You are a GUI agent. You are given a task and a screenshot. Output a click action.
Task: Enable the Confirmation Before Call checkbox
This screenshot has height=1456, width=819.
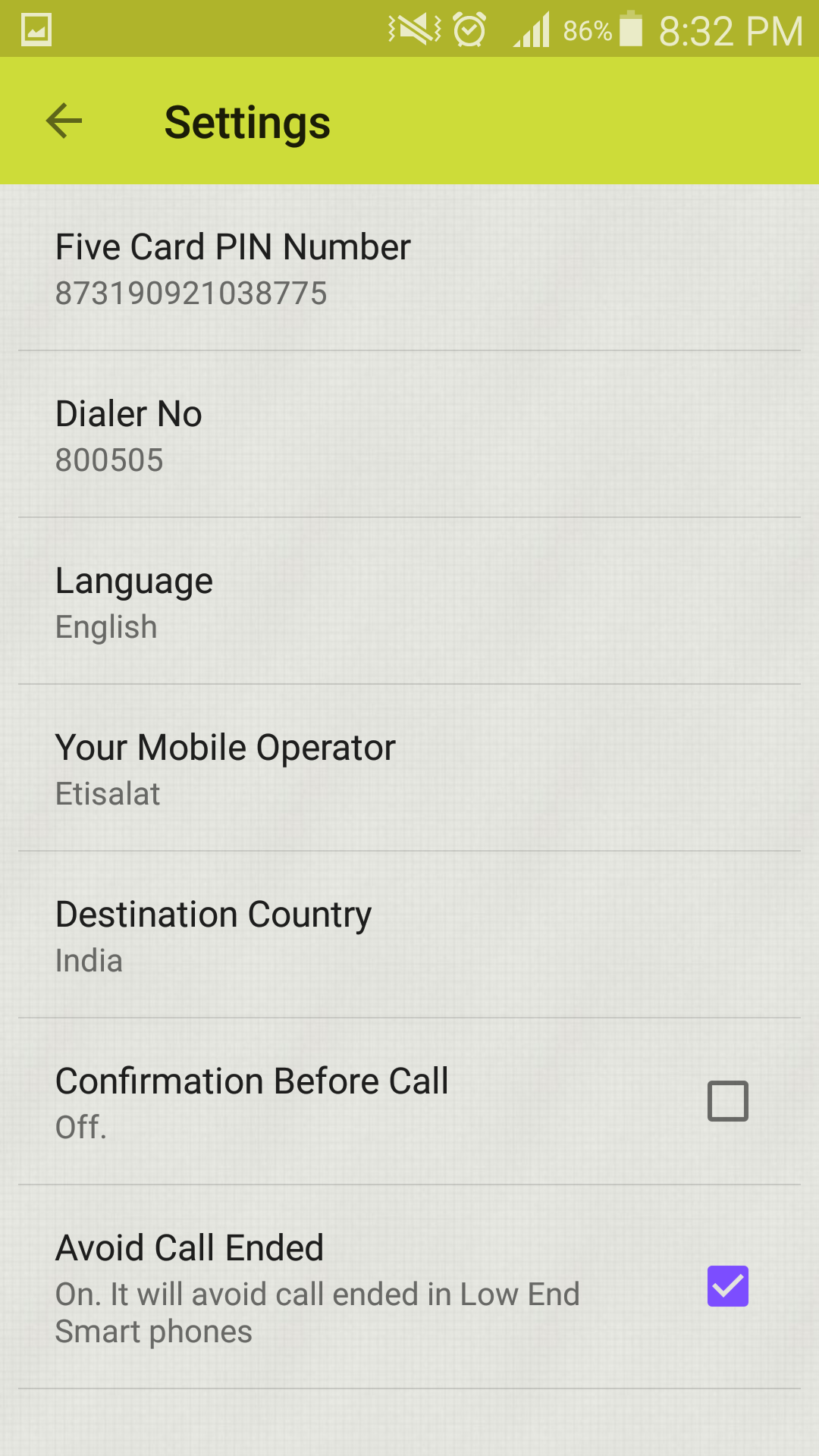727,1101
